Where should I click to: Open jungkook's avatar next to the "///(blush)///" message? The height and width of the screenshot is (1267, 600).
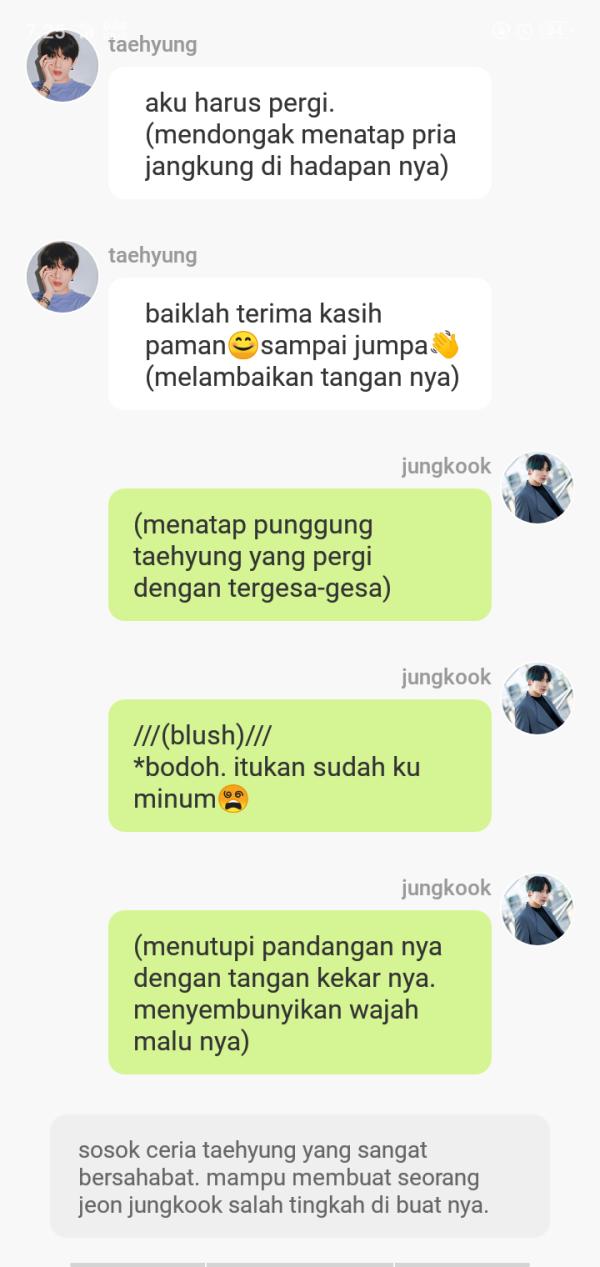(x=537, y=699)
